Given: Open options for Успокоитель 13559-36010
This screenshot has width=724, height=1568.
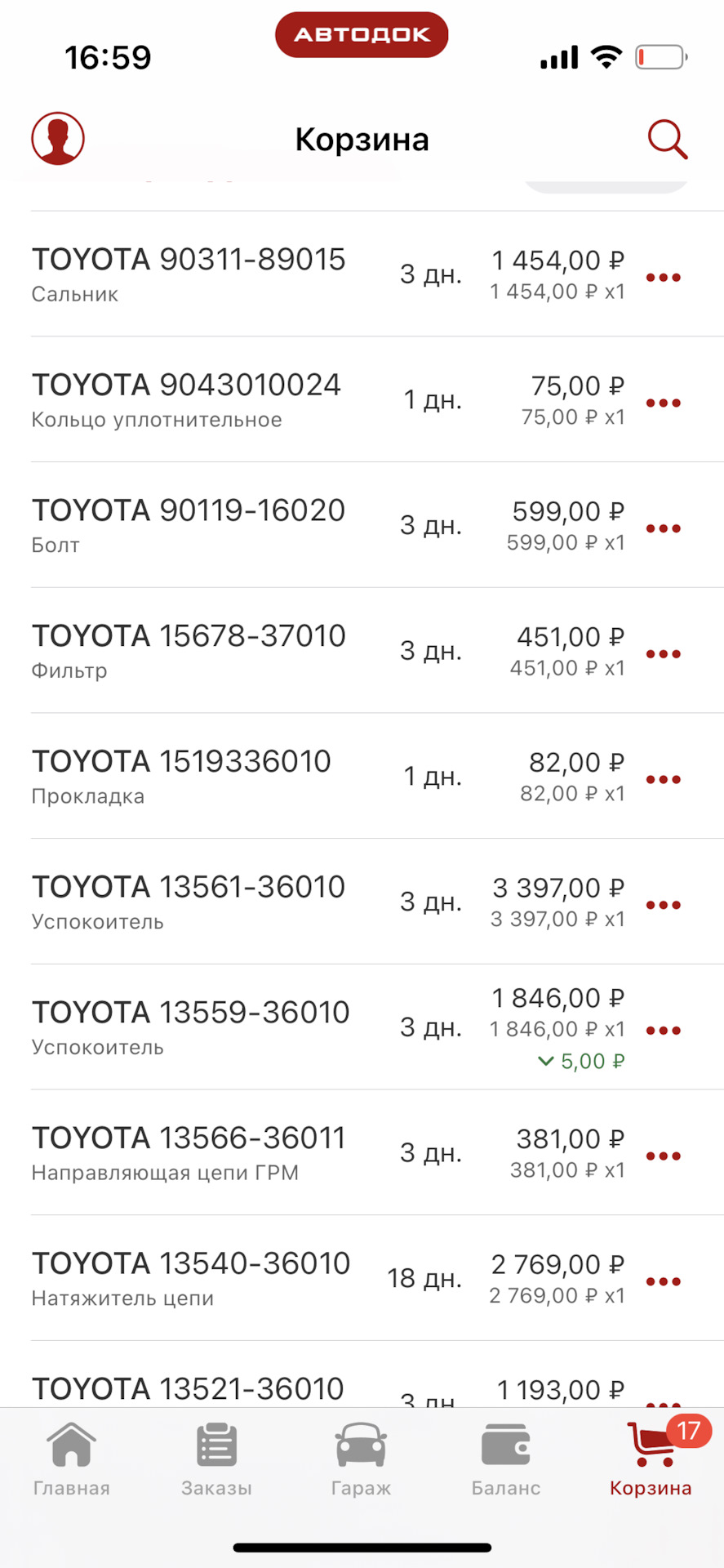Looking at the screenshot, I should point(663,1031).
